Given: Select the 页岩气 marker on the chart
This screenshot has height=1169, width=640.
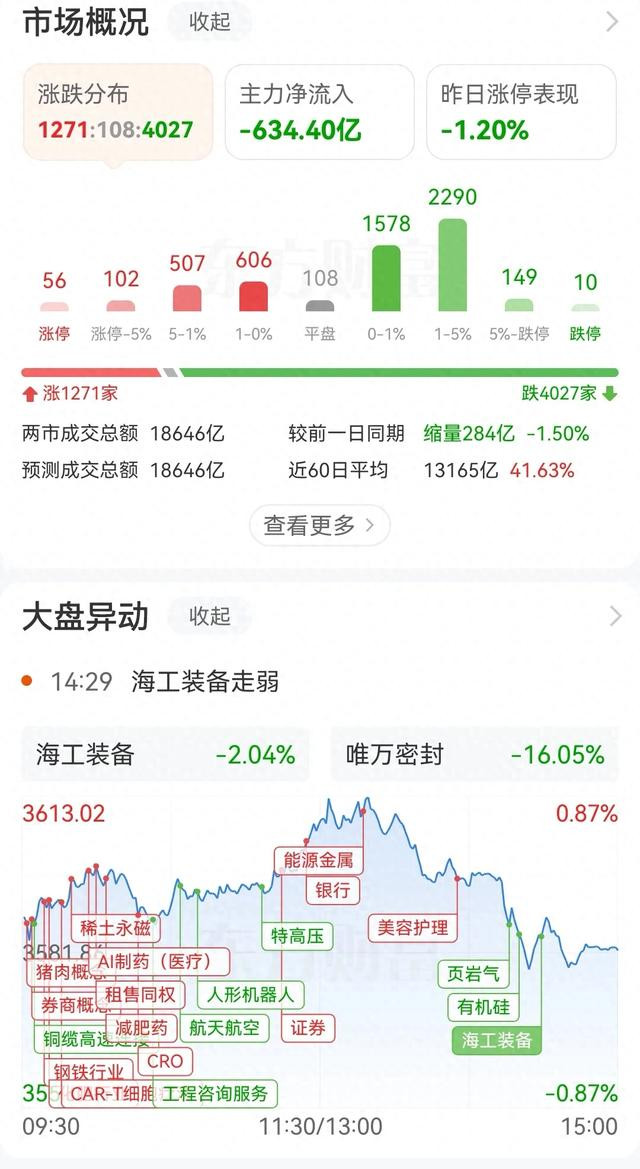Looking at the screenshot, I should 472,973.
